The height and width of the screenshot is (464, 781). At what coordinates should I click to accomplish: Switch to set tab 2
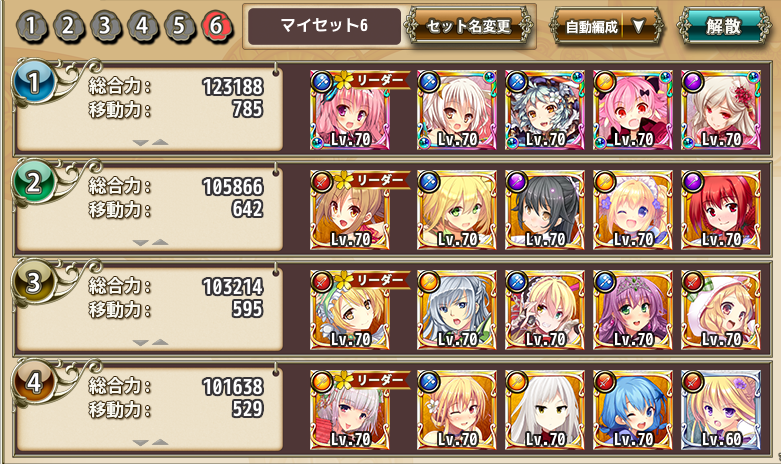(67, 26)
